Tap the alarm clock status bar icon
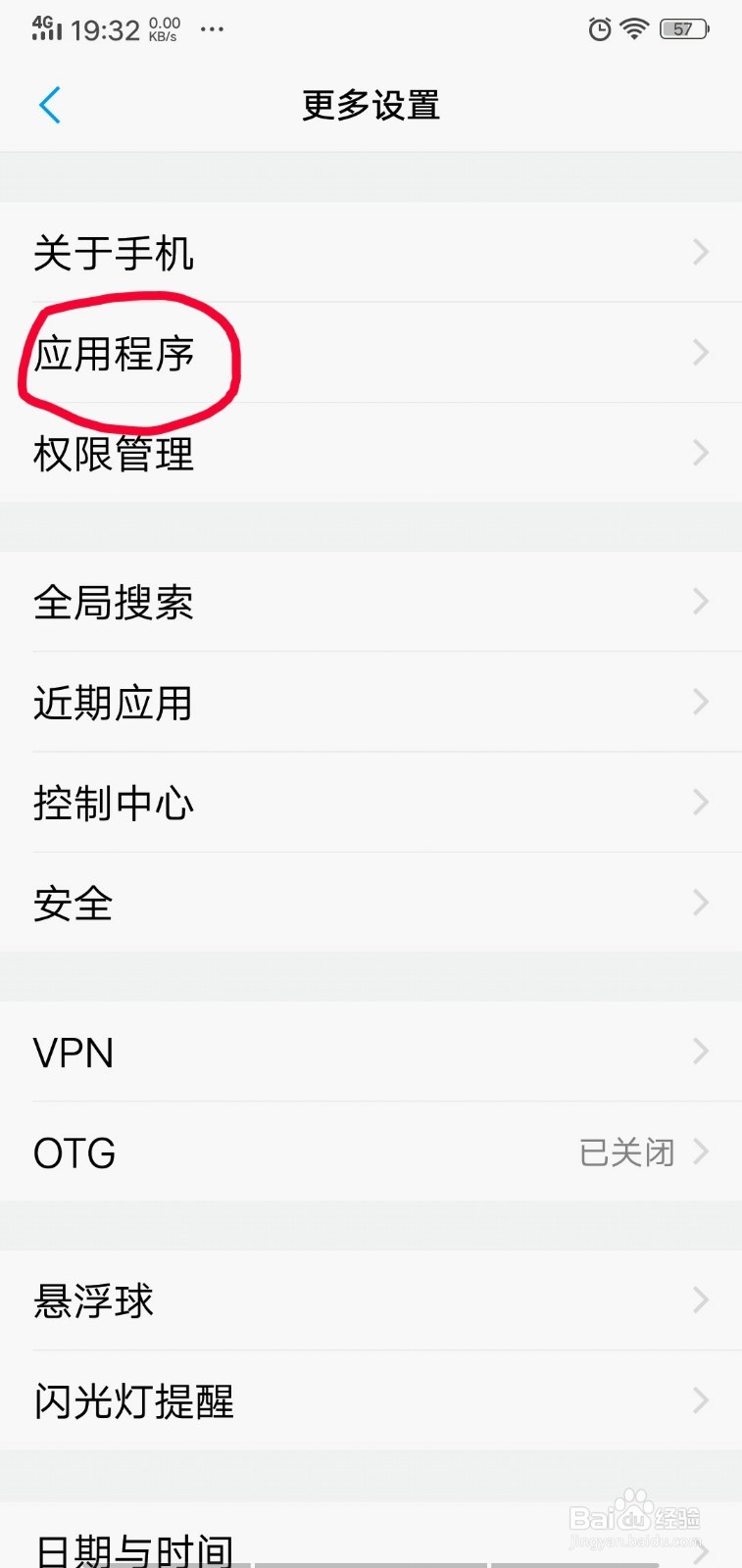 597,29
